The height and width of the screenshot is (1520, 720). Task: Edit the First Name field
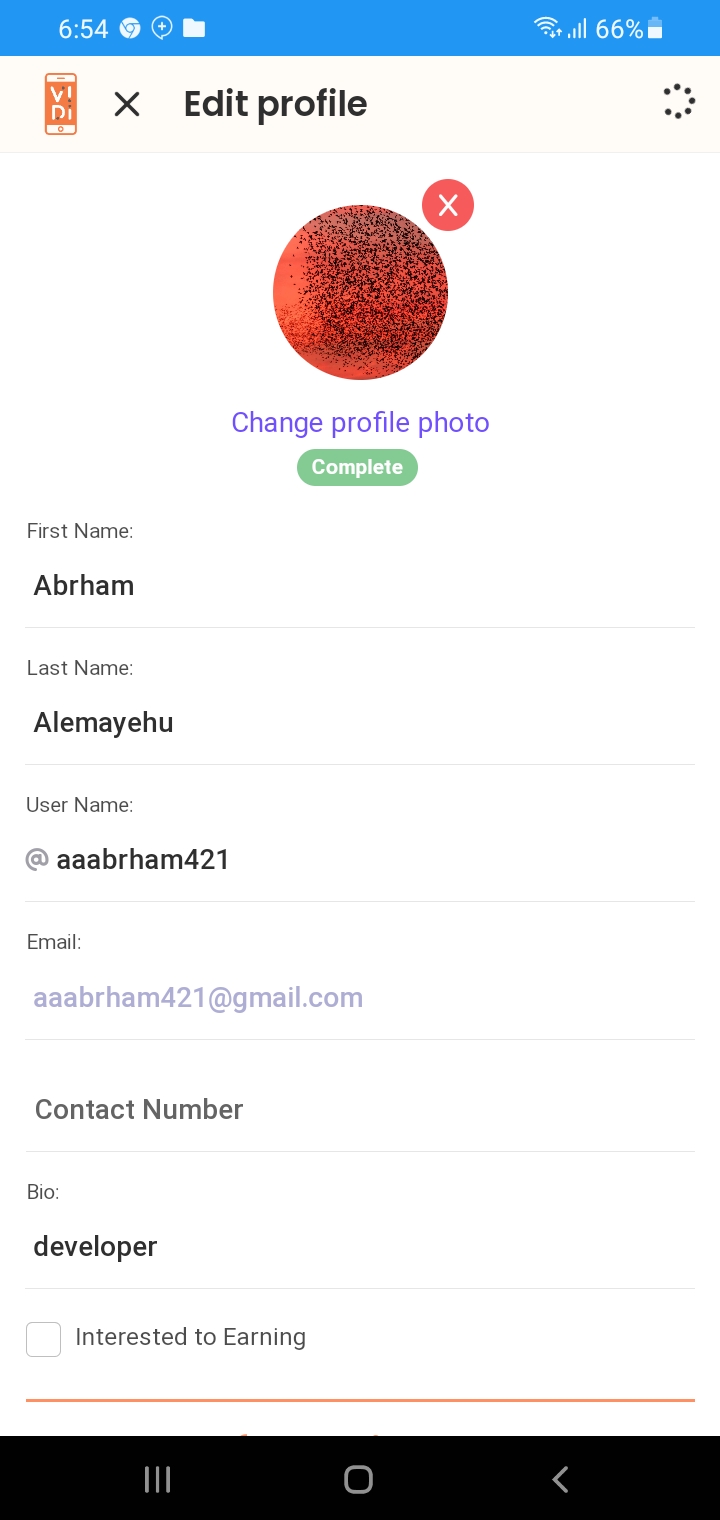(x=360, y=586)
